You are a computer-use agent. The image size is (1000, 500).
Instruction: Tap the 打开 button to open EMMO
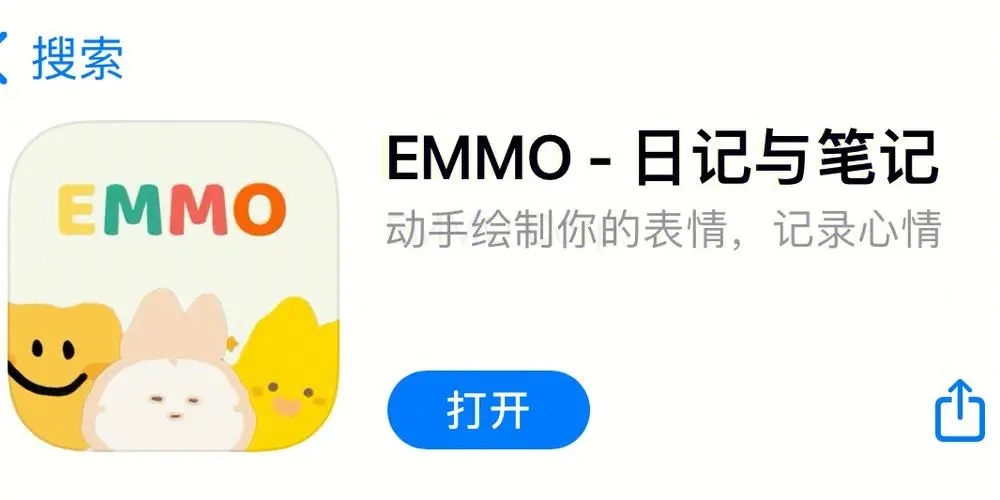pos(488,410)
